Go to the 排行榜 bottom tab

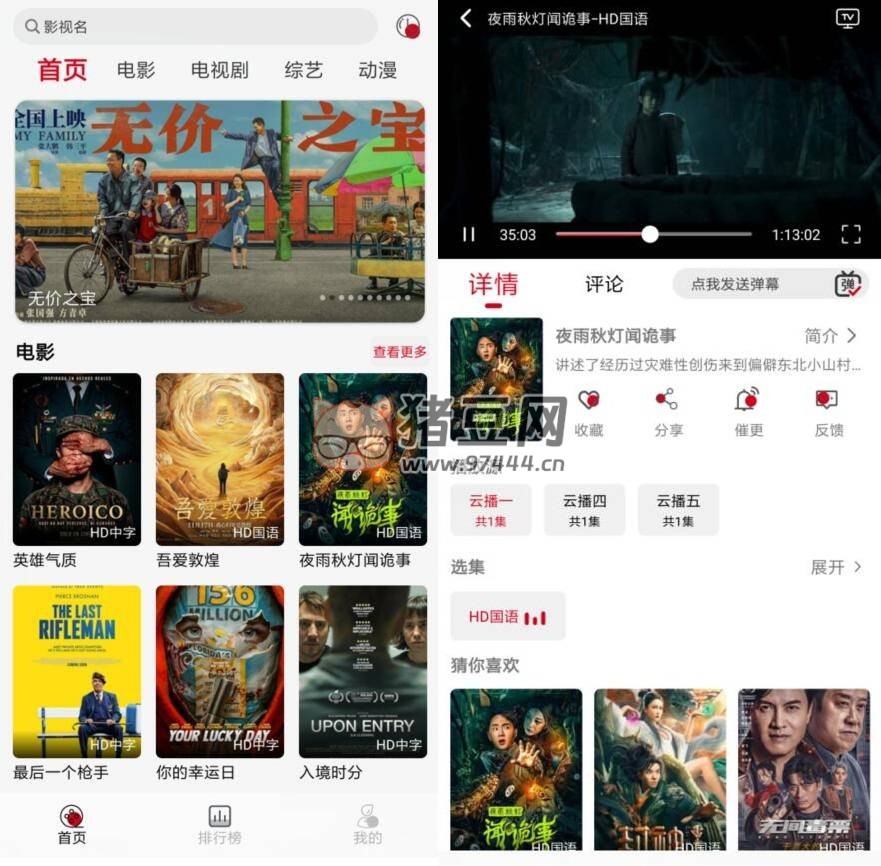point(219,825)
